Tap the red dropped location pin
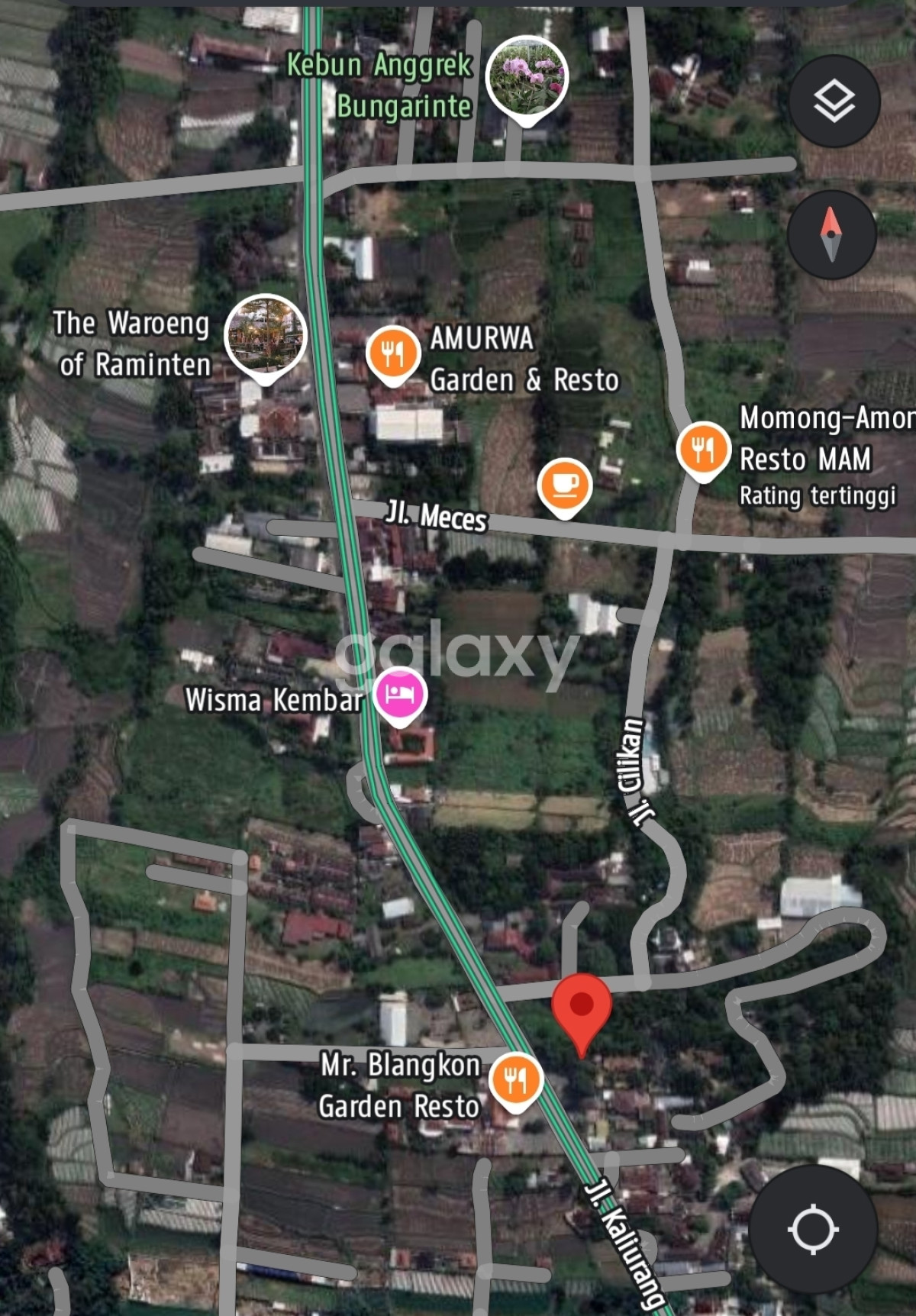The image size is (916, 1316). pyautogui.click(x=582, y=1007)
